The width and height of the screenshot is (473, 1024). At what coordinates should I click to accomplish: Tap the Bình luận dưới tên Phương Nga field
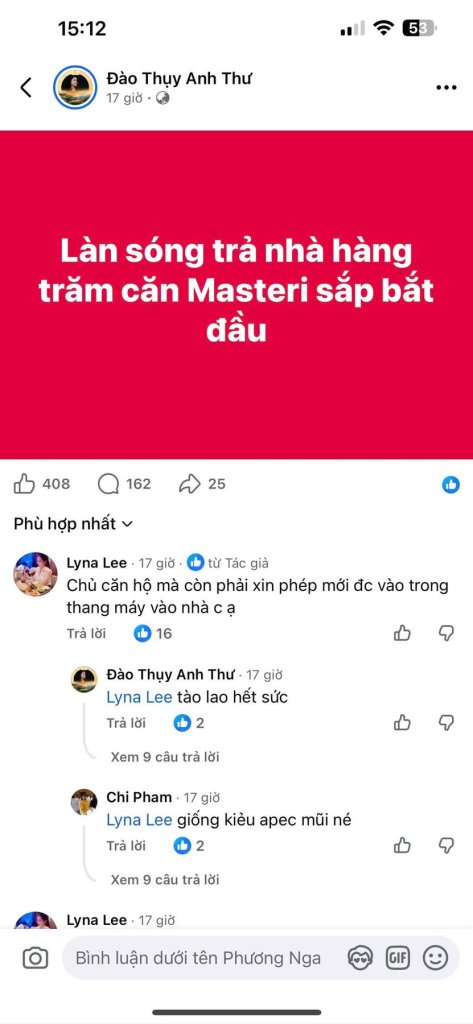click(x=199, y=958)
